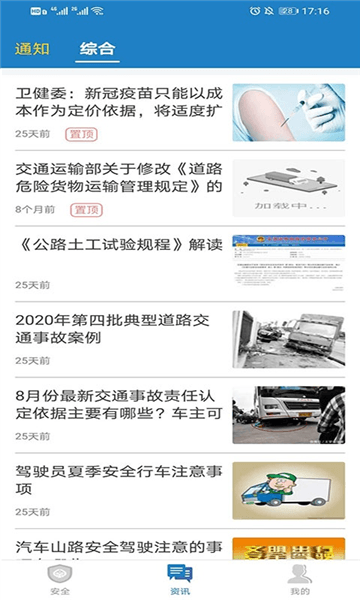Tap the 资讯 bottom tab
The image size is (360, 600).
point(180,580)
